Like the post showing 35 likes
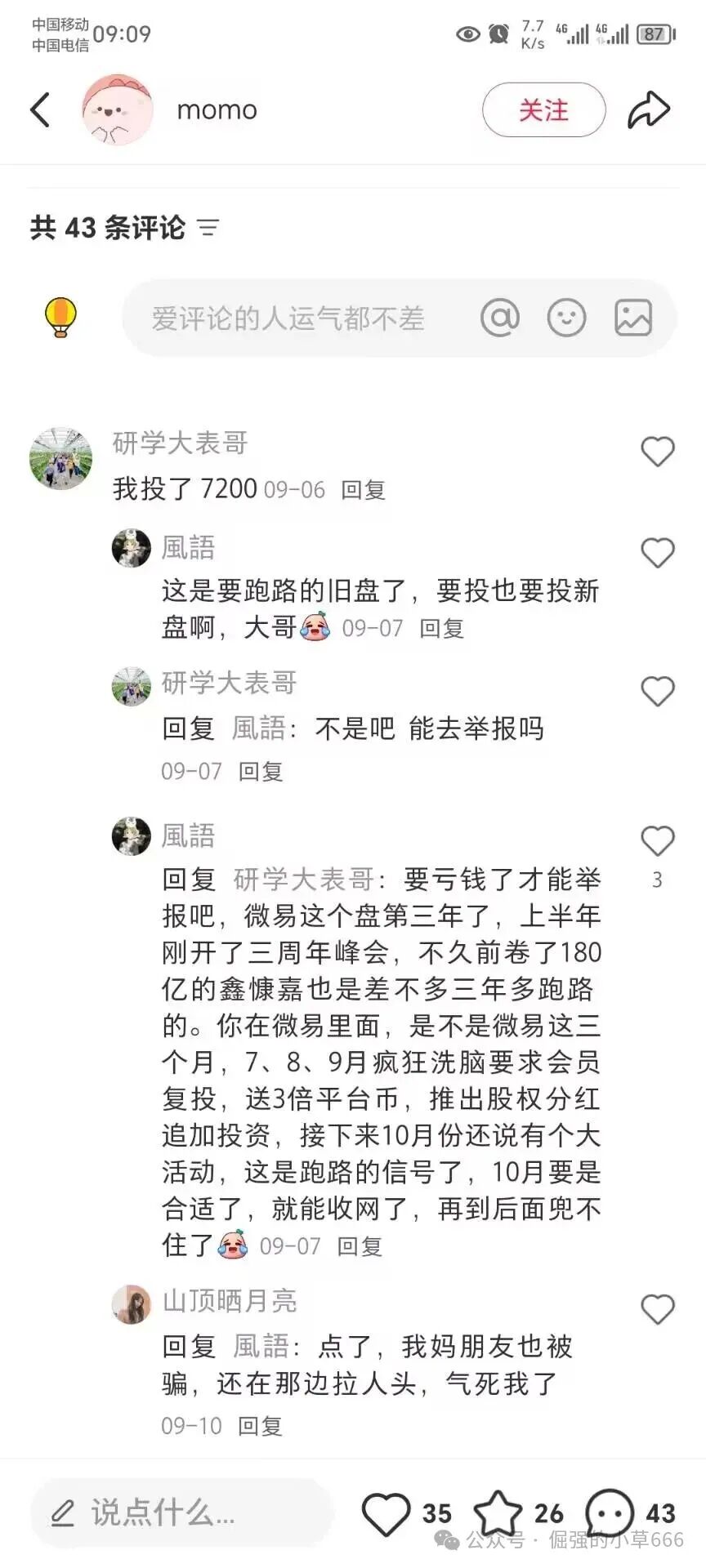Viewport: 706px width, 1568px height. [386, 1513]
